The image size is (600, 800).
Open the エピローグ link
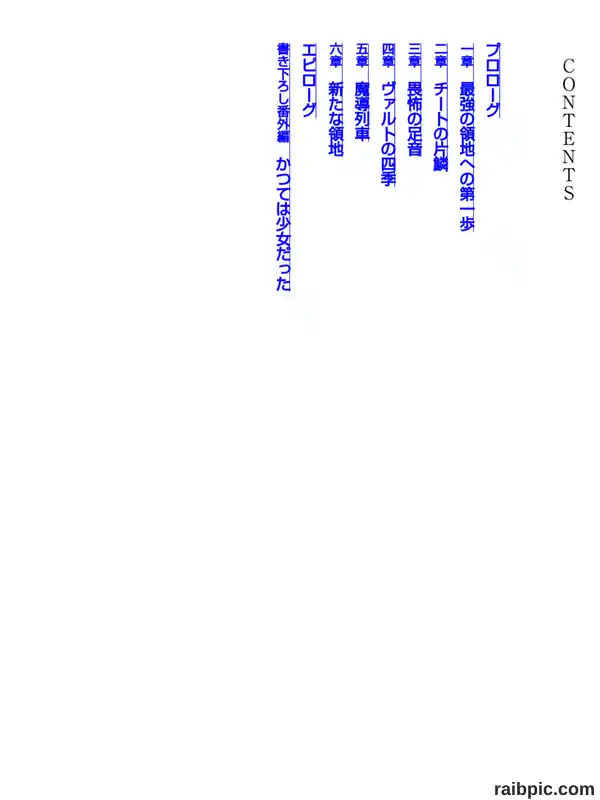(x=310, y=81)
